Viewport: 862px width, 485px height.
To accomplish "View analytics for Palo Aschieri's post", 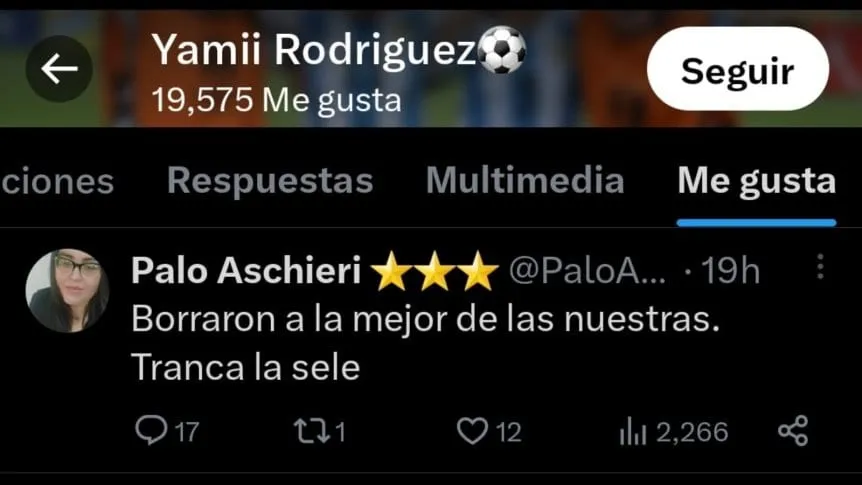I will point(633,431).
